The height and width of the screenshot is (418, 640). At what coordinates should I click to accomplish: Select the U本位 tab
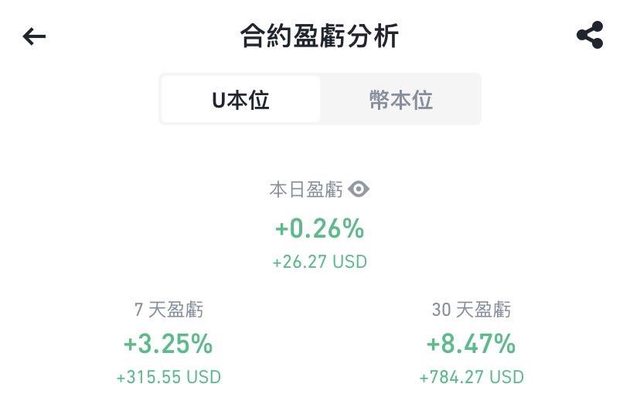pyautogui.click(x=240, y=100)
